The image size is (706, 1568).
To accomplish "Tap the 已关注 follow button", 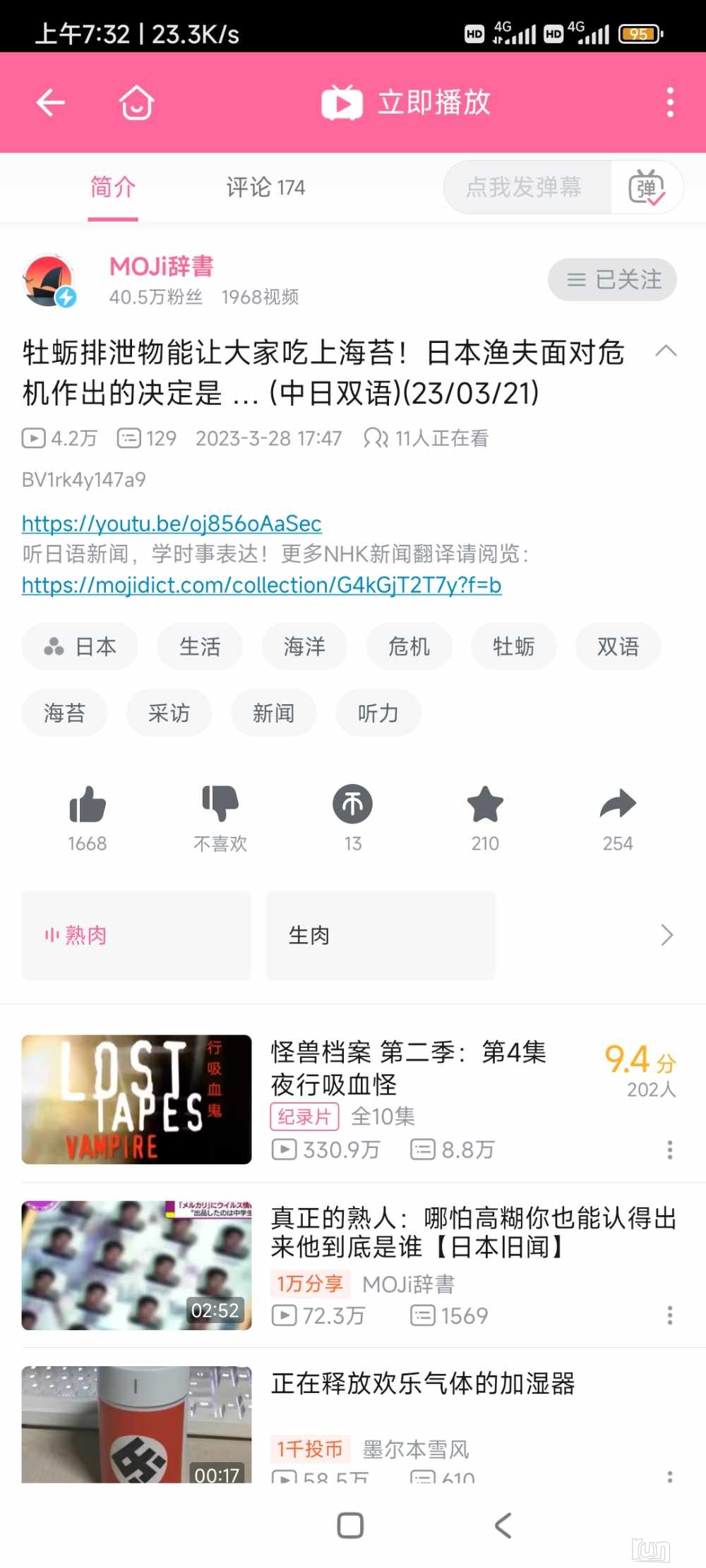I will [x=612, y=280].
